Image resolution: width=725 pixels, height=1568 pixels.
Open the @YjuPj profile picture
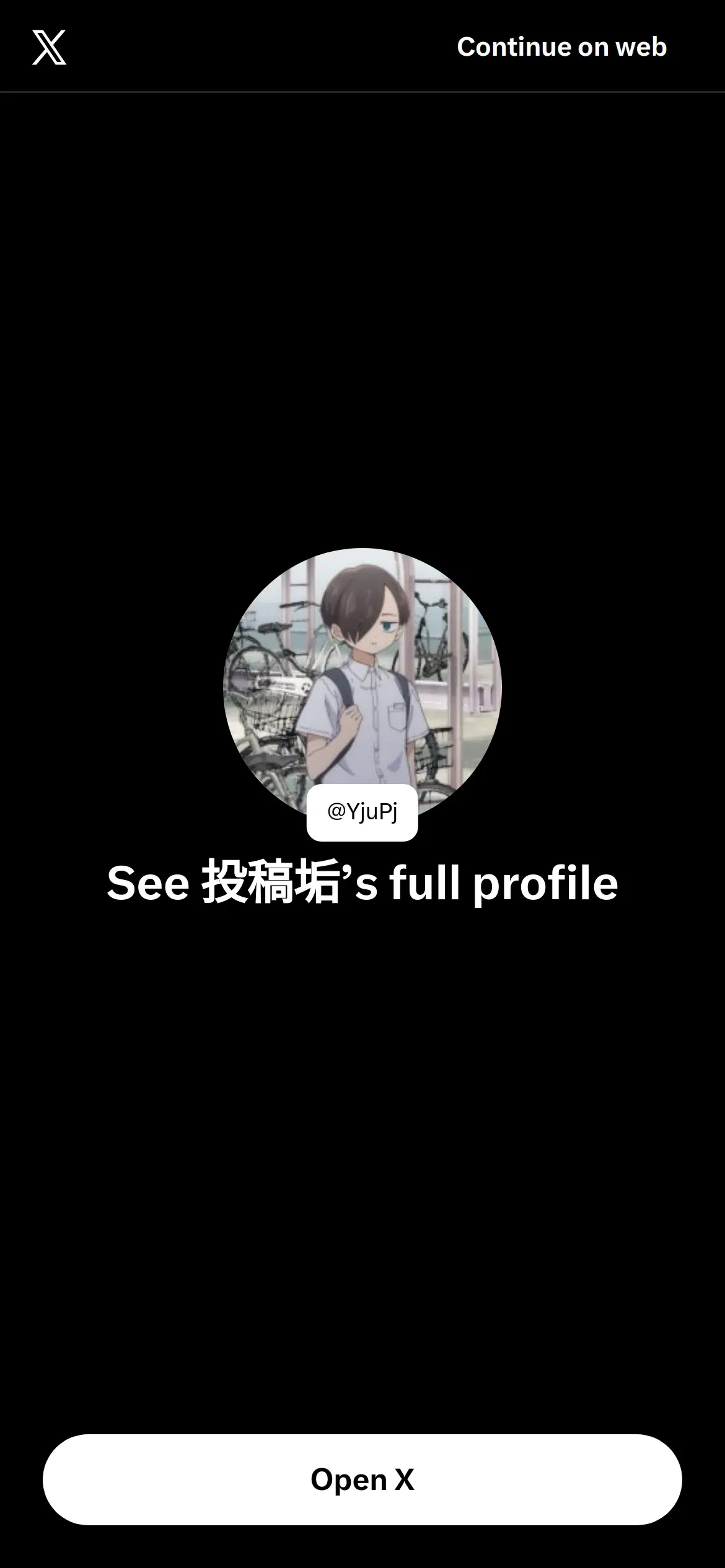[362, 675]
